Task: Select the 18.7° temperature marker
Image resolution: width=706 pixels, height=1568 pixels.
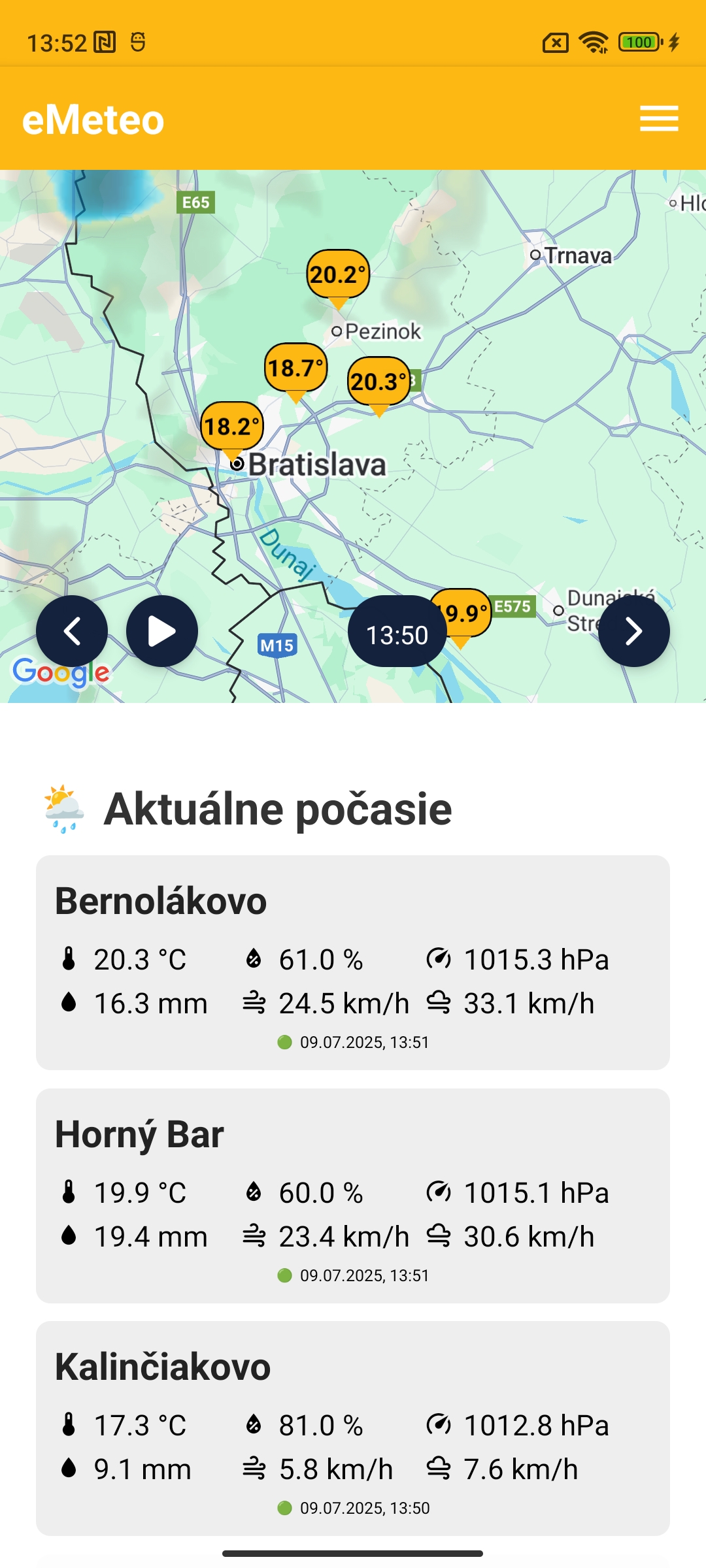Action: [295, 368]
